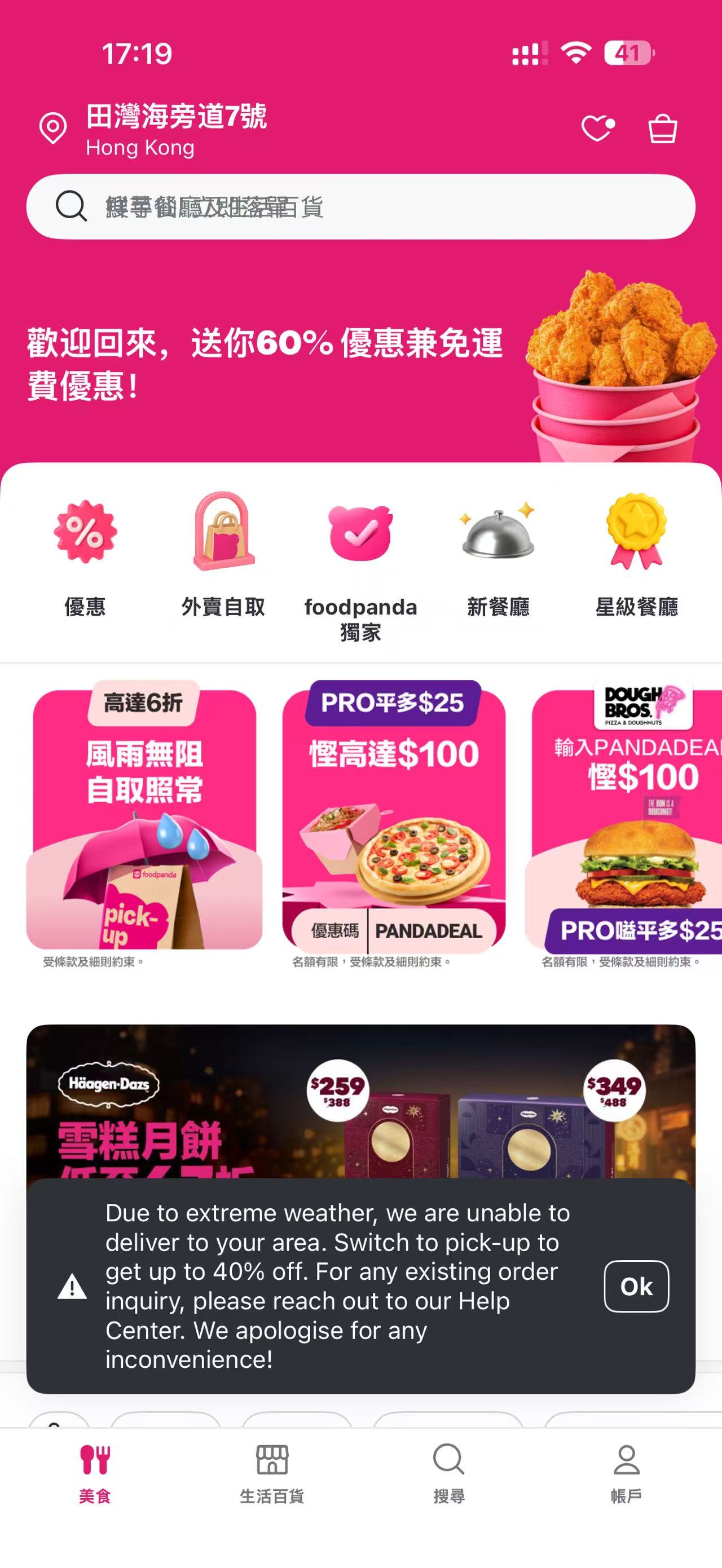This screenshot has width=722, height=1568.
Task: Browse the 新餐廳 category
Action: click(498, 554)
